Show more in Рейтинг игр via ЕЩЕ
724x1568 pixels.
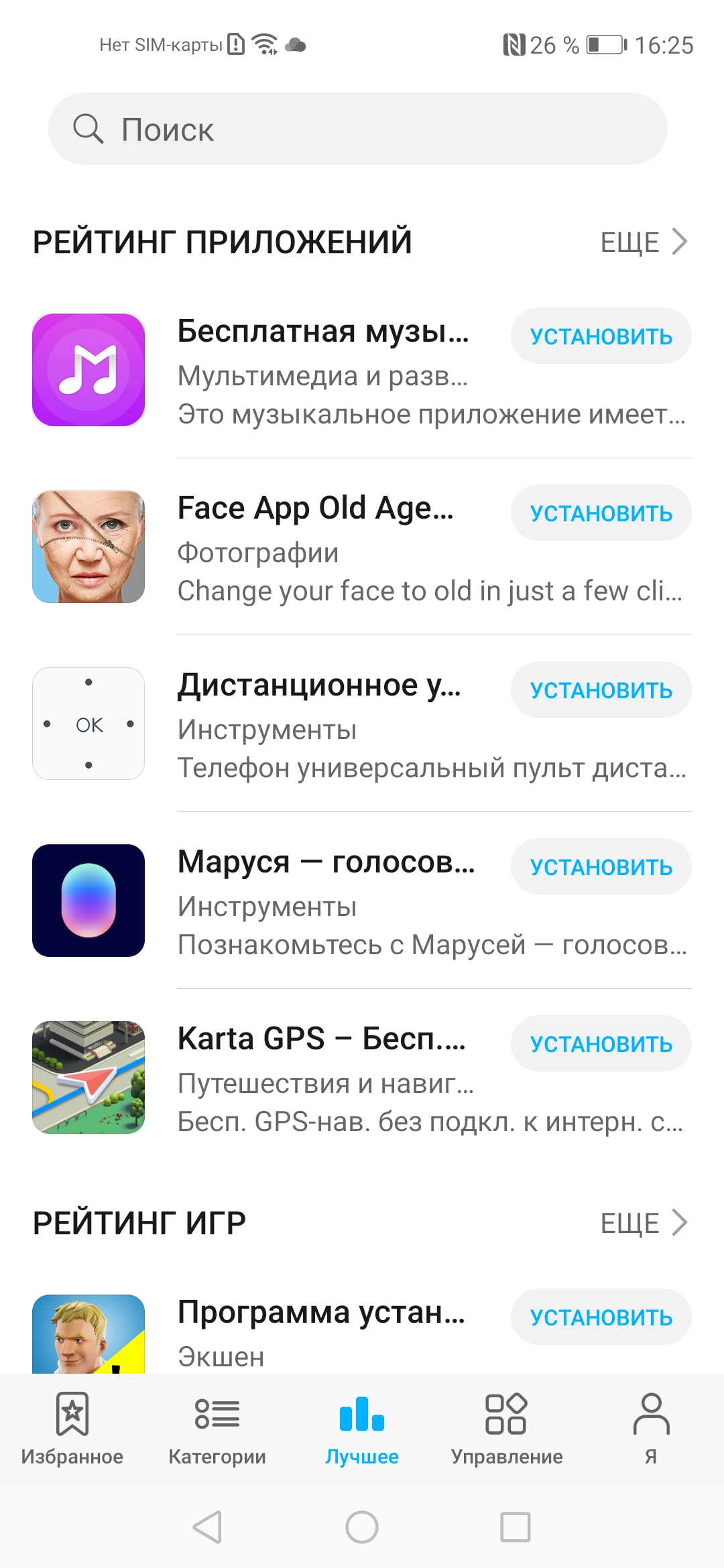pyautogui.click(x=644, y=1223)
